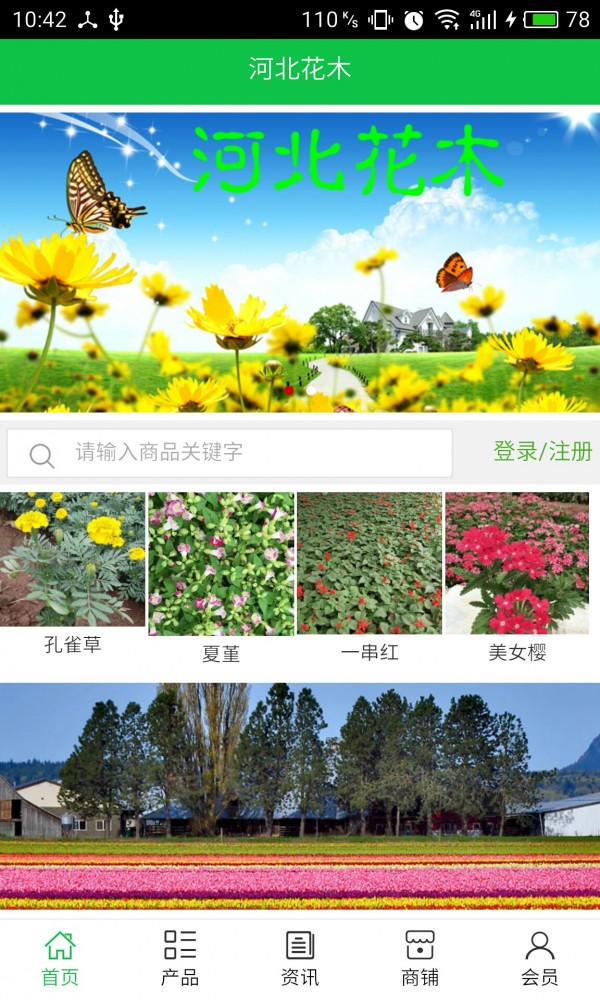Open the 商铺 shops tab
The height and width of the screenshot is (1000, 600).
pos(420,959)
